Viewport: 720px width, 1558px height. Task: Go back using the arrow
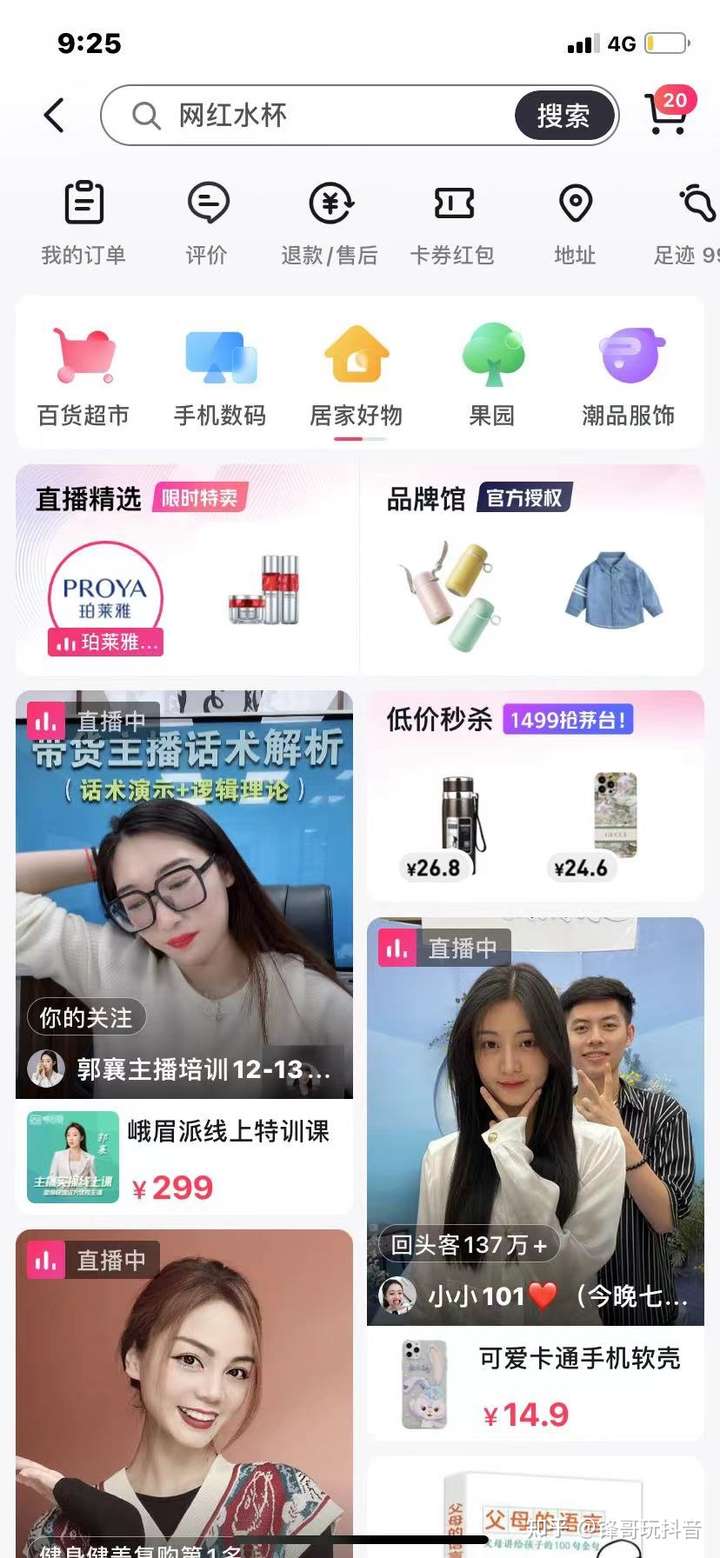[x=54, y=116]
